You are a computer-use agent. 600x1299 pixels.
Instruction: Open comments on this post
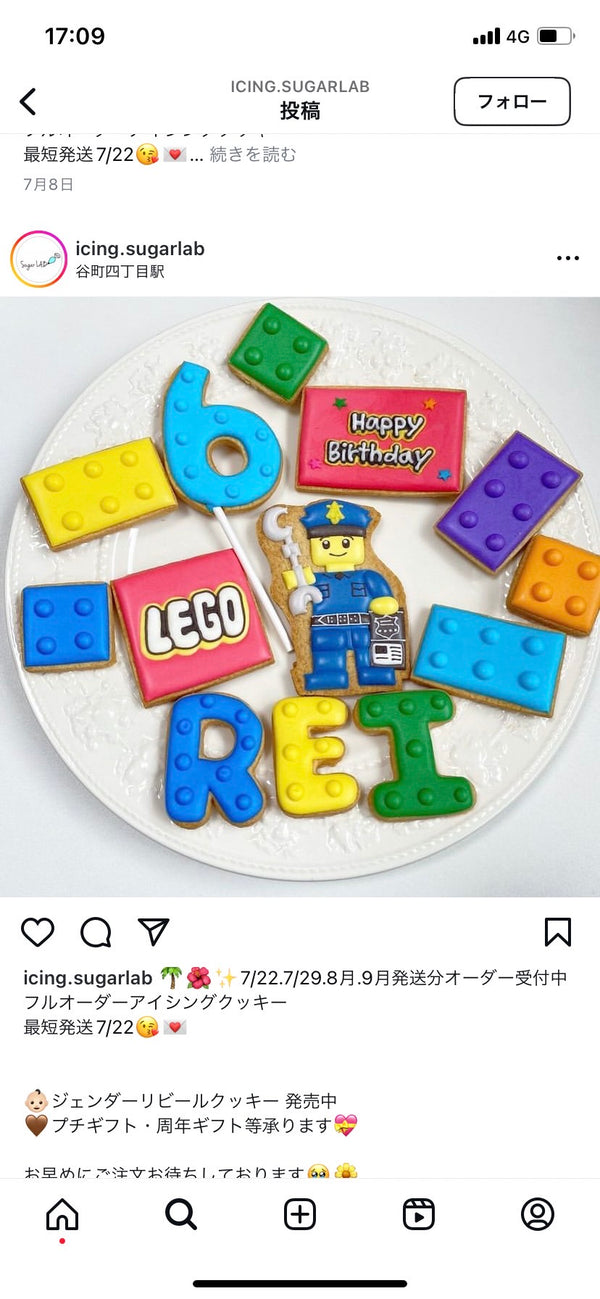[x=96, y=932]
